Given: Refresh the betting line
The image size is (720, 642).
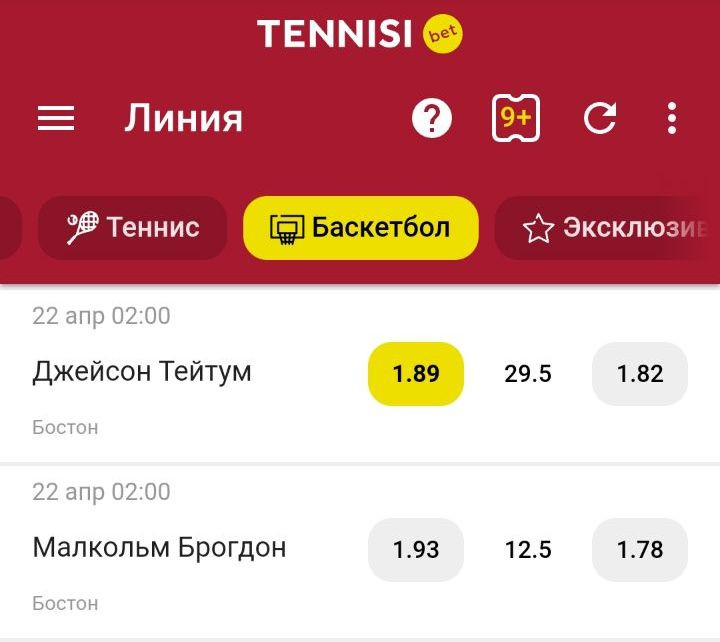Looking at the screenshot, I should [x=600, y=119].
